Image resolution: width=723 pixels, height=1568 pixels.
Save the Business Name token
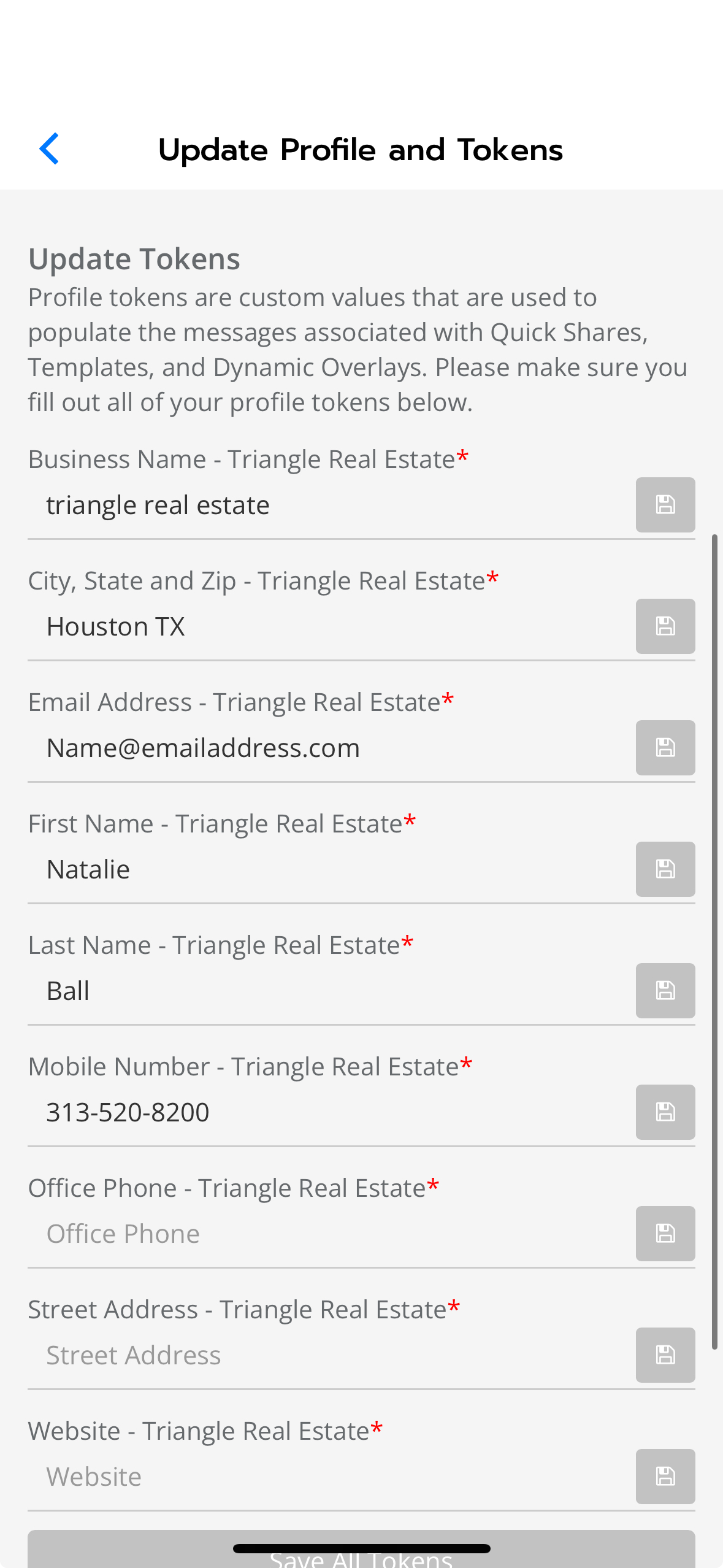coord(665,505)
